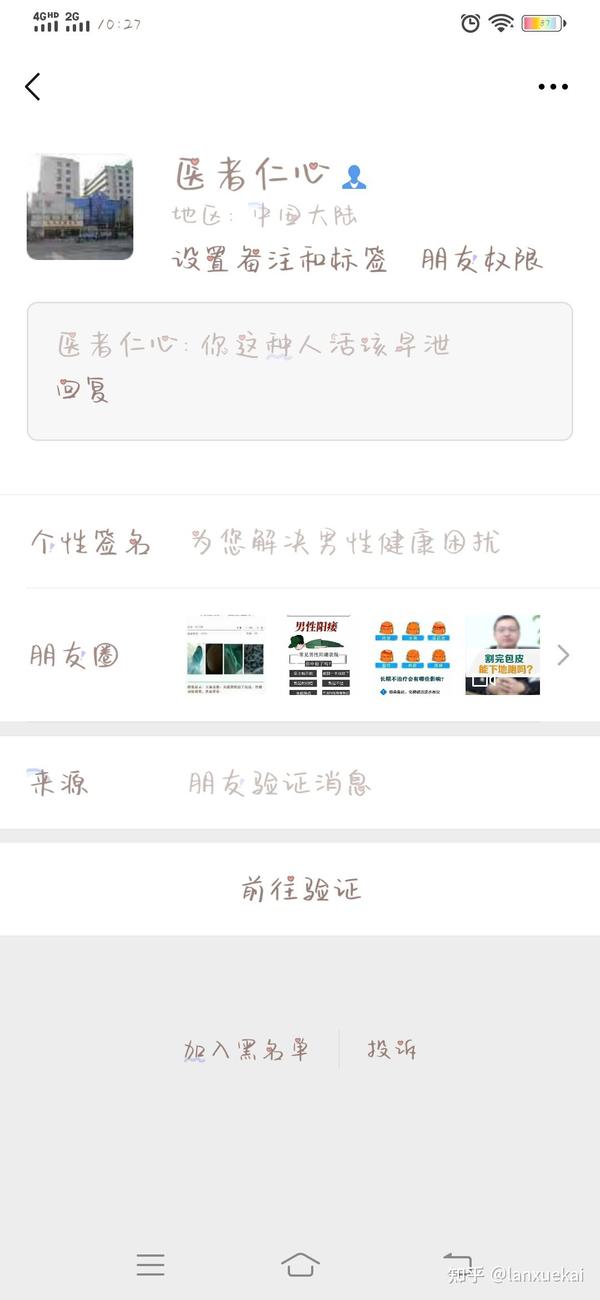The image size is (600, 1300).
Task: Select 加入黑名单 to block this user
Action: [x=246, y=1049]
